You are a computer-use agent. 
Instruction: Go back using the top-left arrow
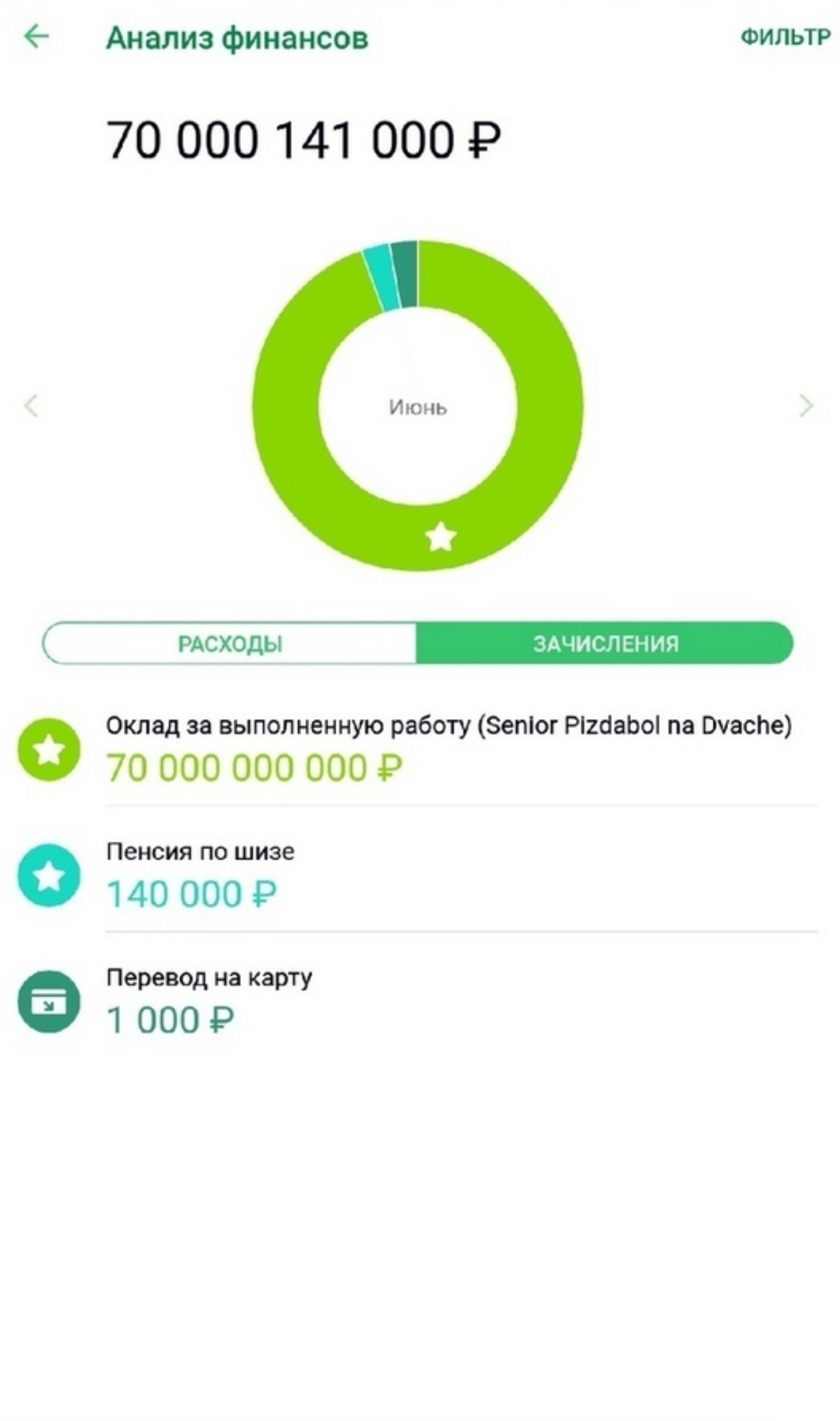point(36,36)
